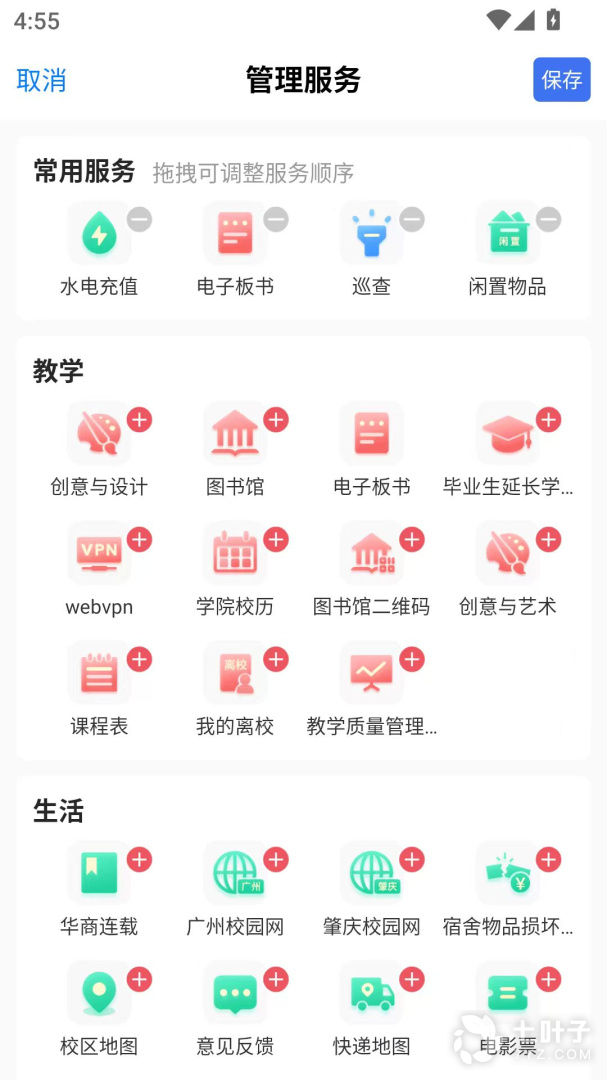Remove 水电充值 from common services
This screenshot has height=1080, width=607.
click(x=139, y=220)
